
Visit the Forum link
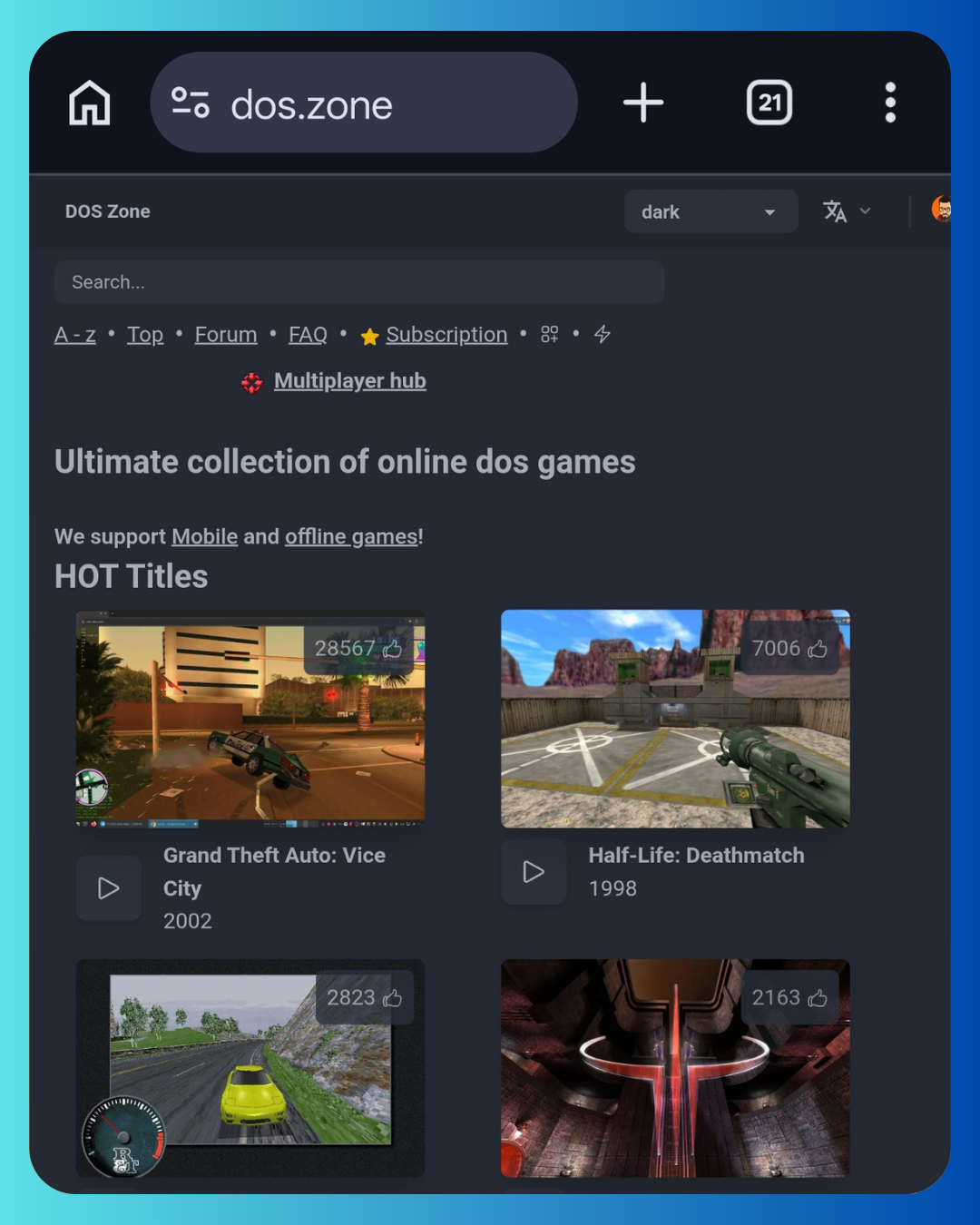(x=226, y=335)
